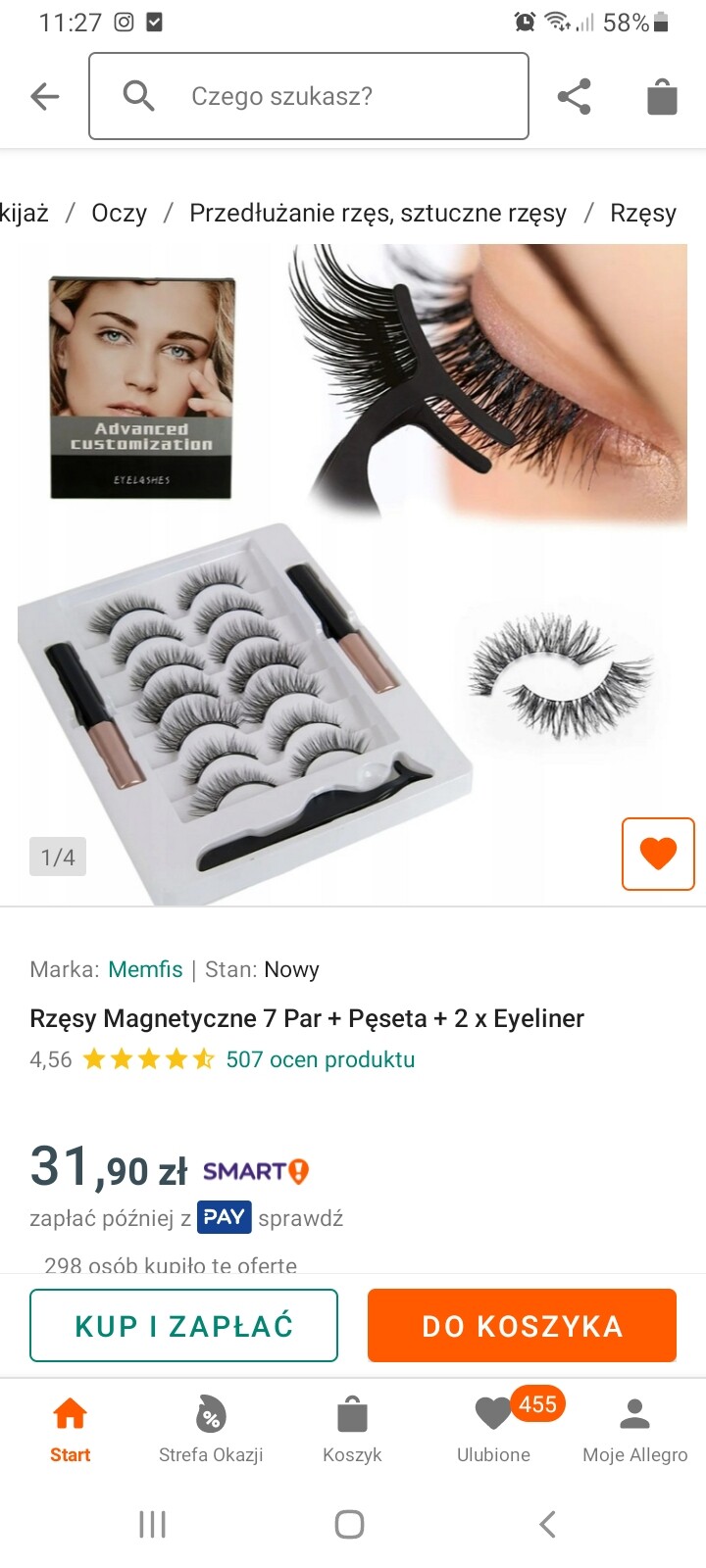Tap the 'Czego szukasz?' search field
The width and height of the screenshot is (706, 1568).
[x=309, y=96]
